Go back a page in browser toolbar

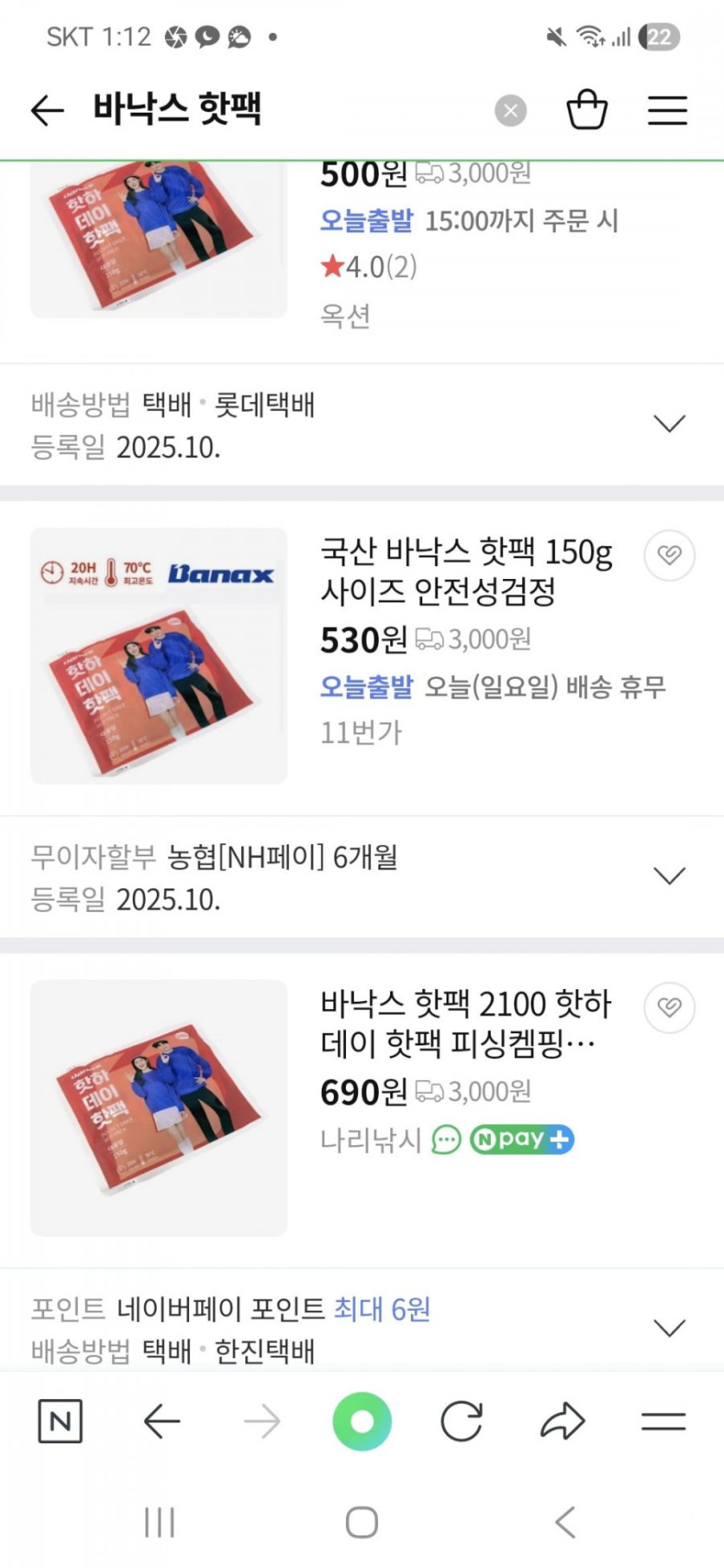161,1422
